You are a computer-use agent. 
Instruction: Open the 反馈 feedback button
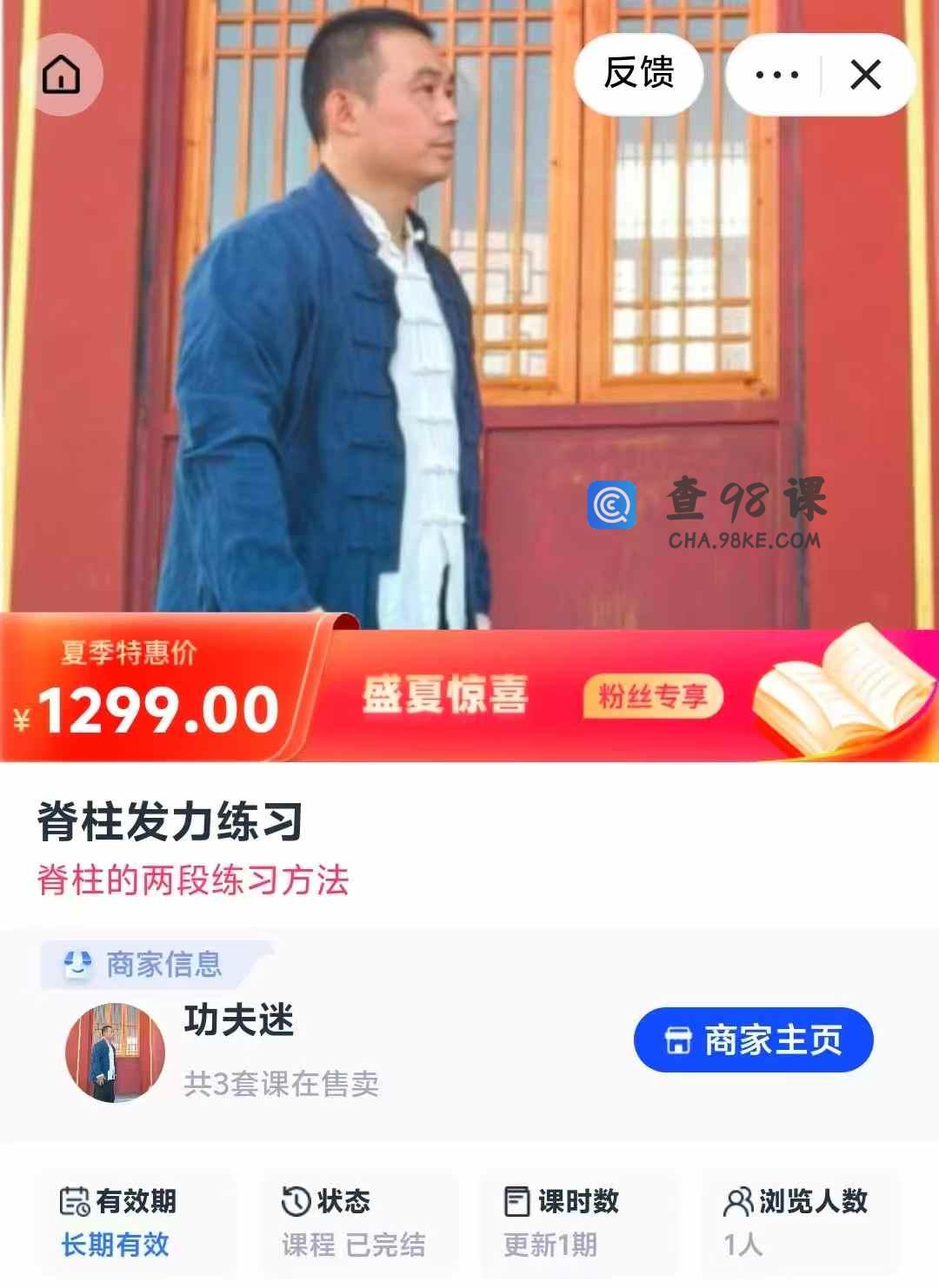tap(639, 74)
